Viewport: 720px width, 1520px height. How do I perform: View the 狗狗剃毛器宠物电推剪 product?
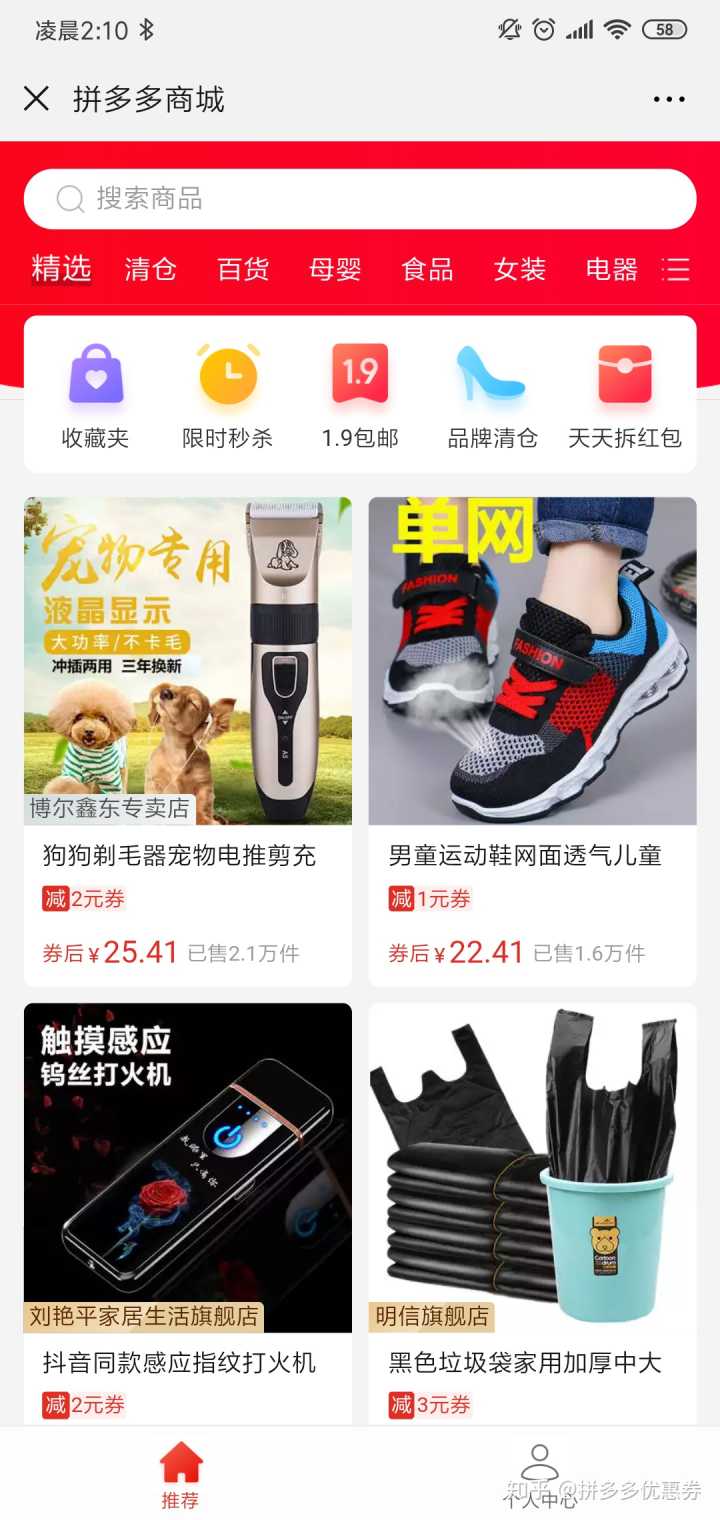(x=188, y=740)
